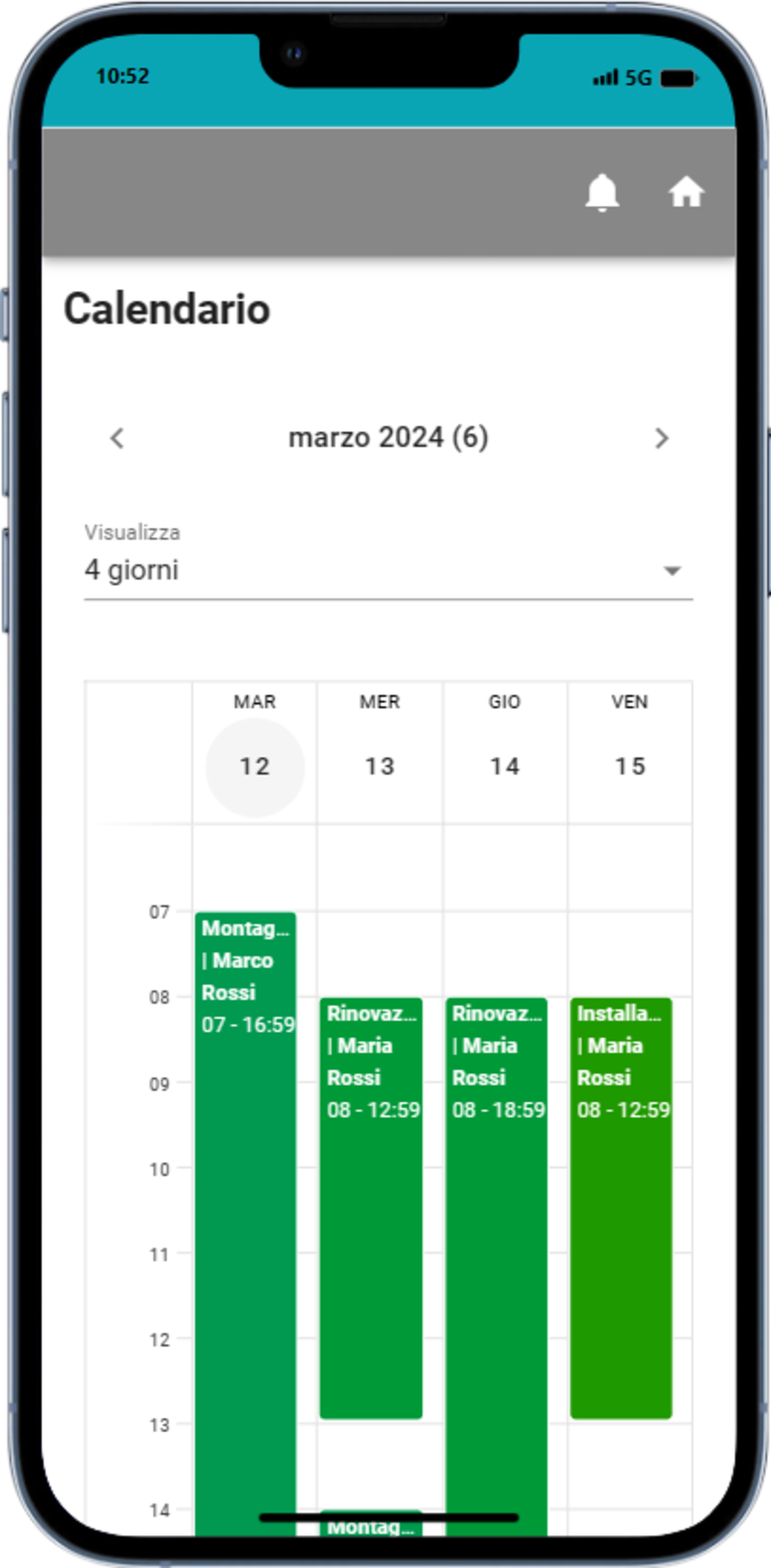The height and width of the screenshot is (1568, 771).
Task: Select Friday 15 in the calendar header
Action: [x=630, y=767]
